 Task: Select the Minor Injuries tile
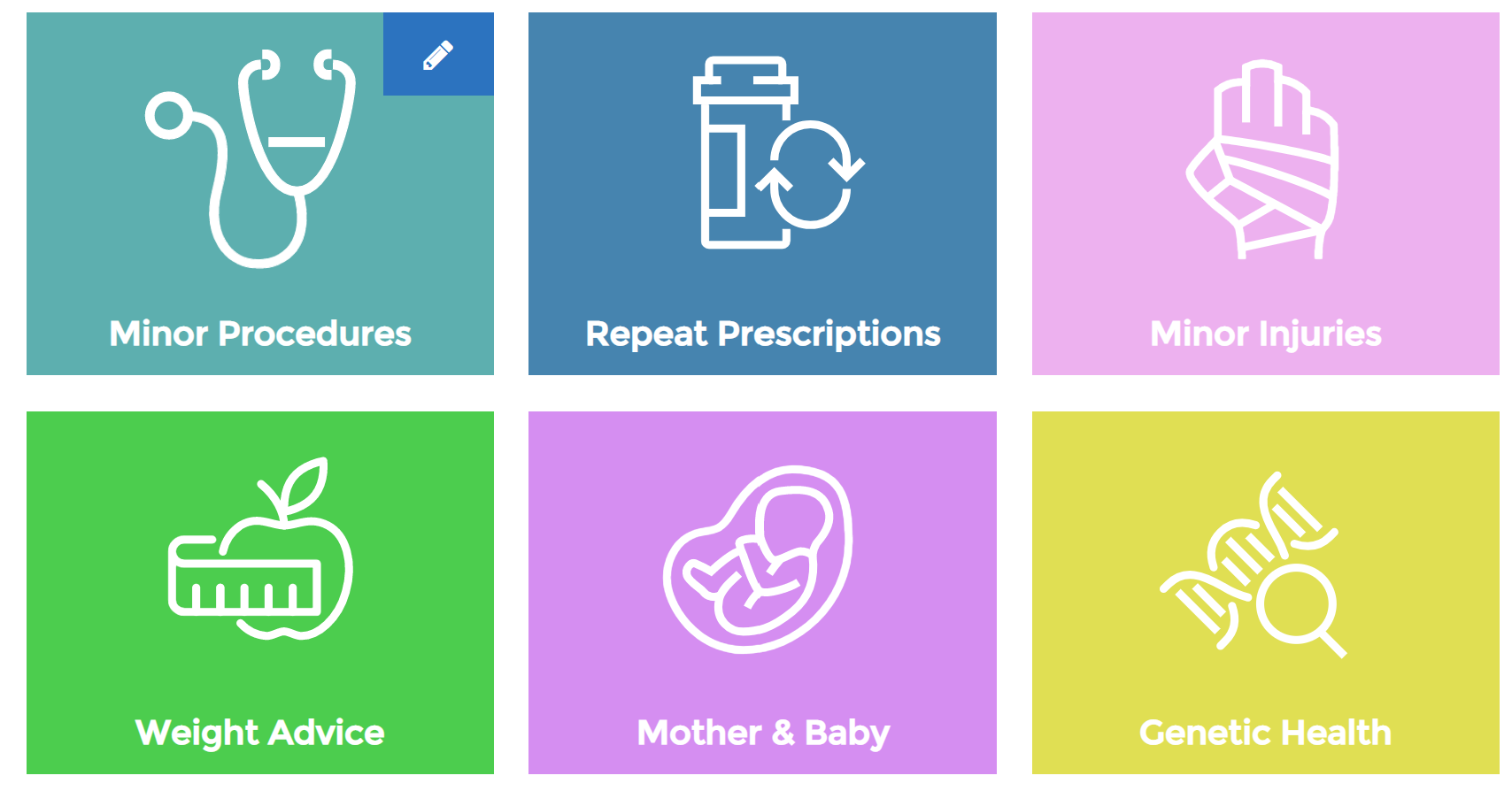1265,195
